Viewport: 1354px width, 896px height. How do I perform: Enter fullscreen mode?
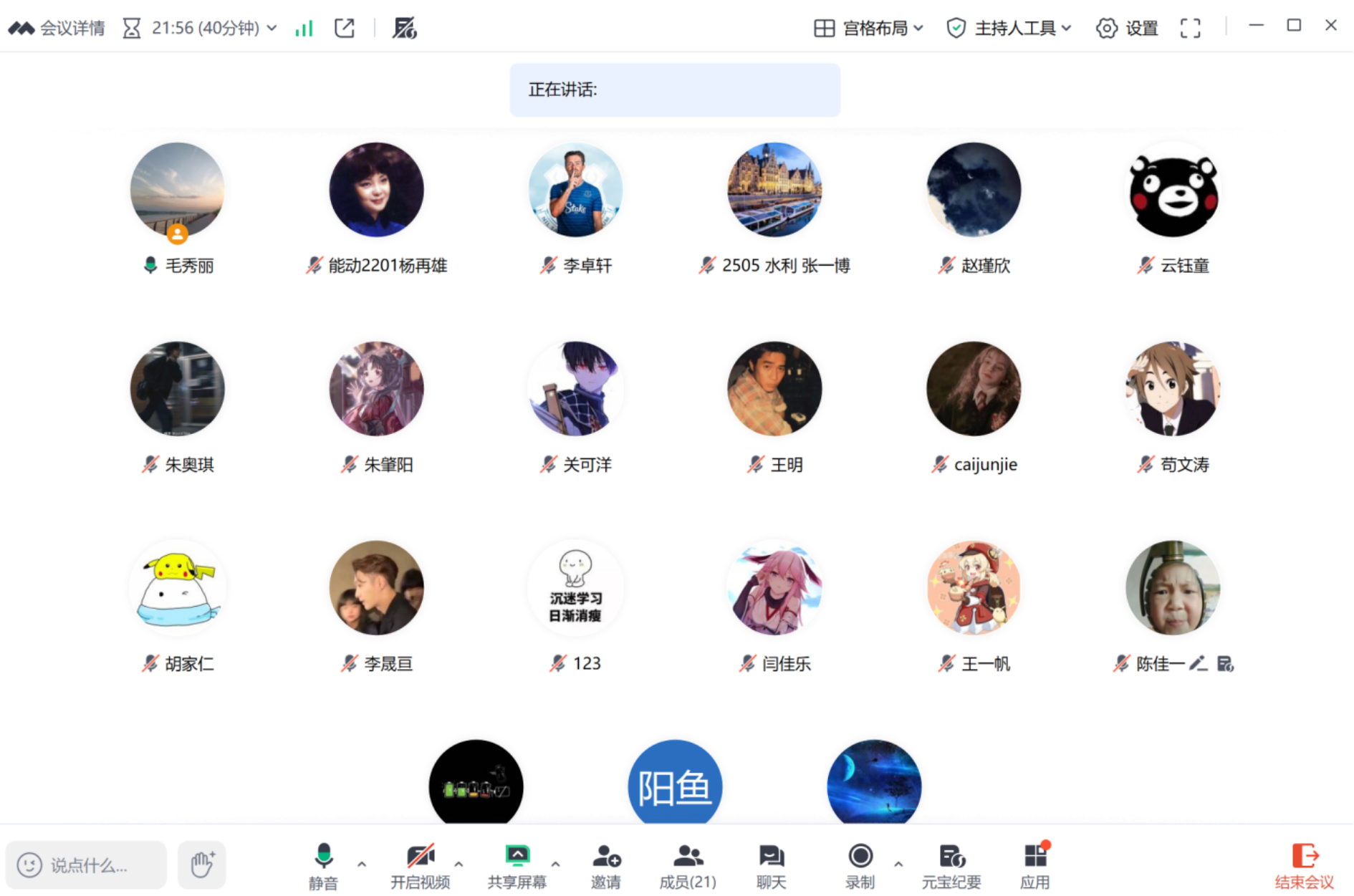point(1190,28)
